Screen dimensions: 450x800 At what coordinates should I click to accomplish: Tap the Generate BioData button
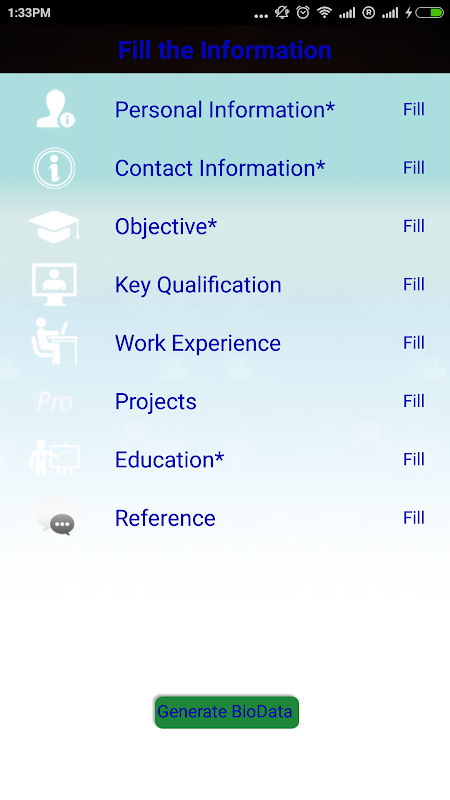point(227,712)
